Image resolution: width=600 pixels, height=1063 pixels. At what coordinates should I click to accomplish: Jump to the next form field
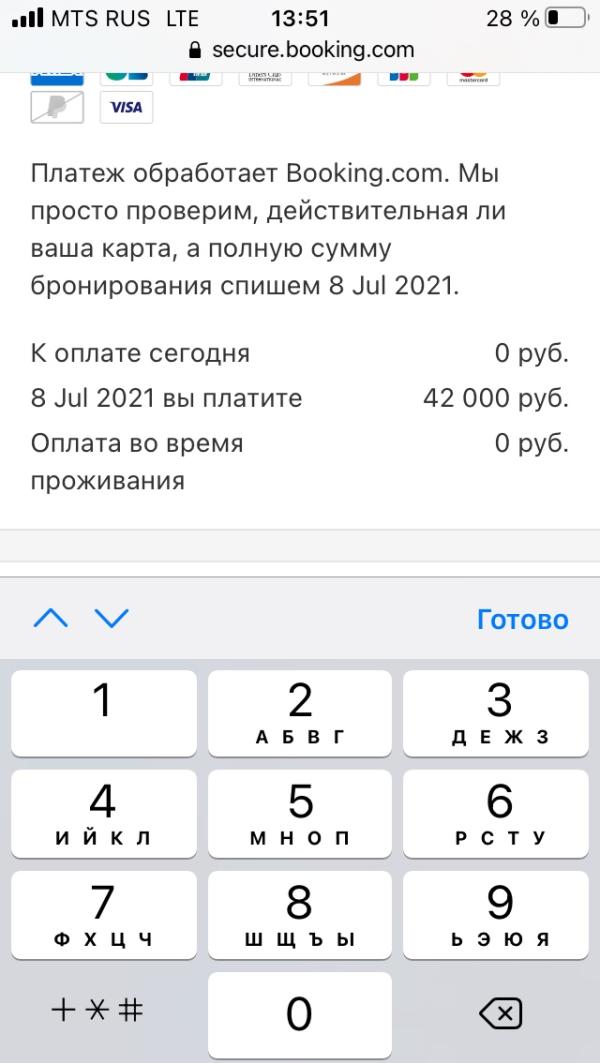[x=112, y=619]
